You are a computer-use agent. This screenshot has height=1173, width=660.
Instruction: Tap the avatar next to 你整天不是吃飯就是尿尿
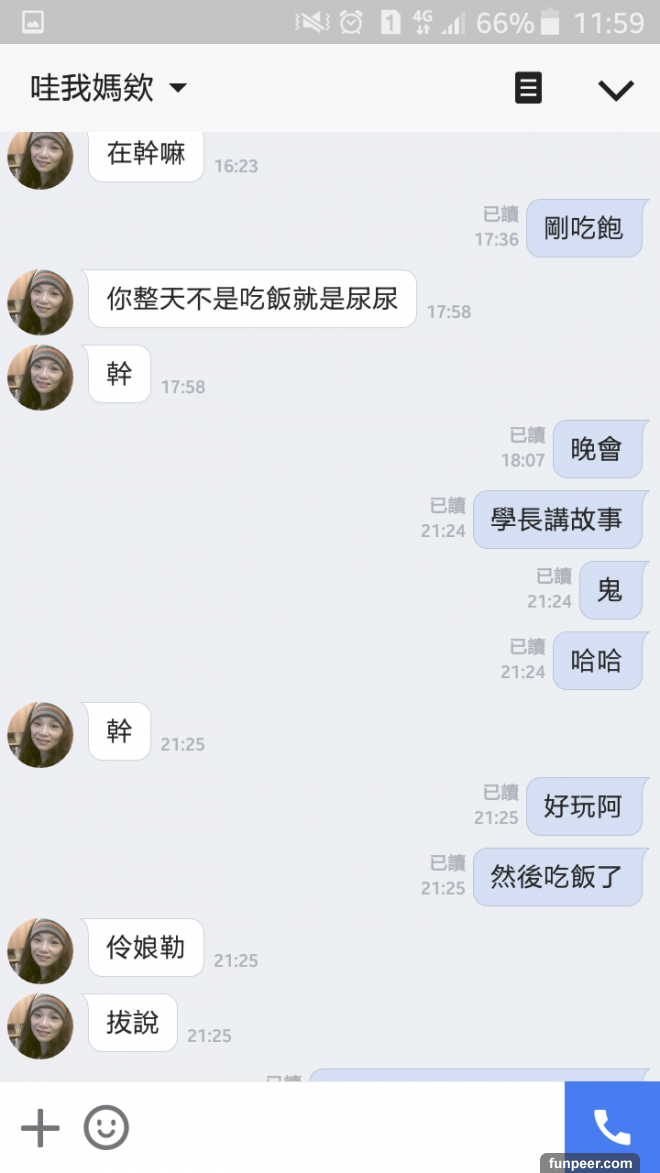(41, 301)
